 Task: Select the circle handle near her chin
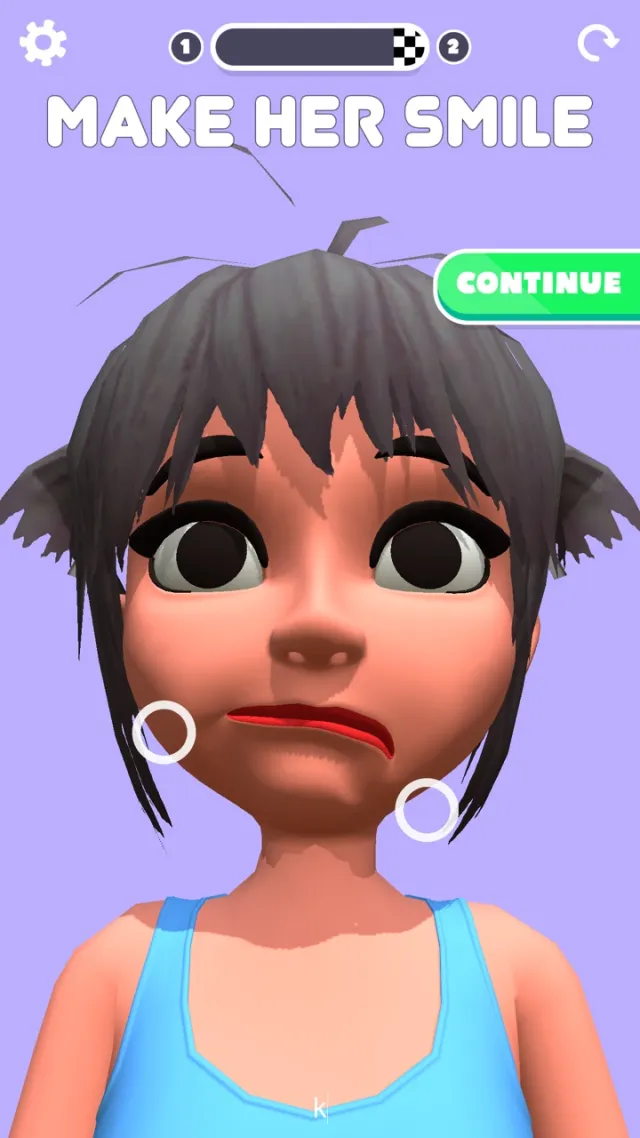tap(427, 809)
